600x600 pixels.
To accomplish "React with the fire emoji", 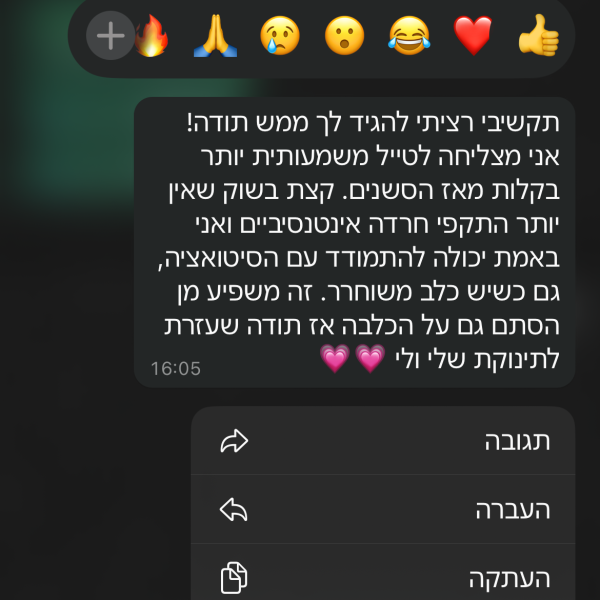I will (x=153, y=37).
